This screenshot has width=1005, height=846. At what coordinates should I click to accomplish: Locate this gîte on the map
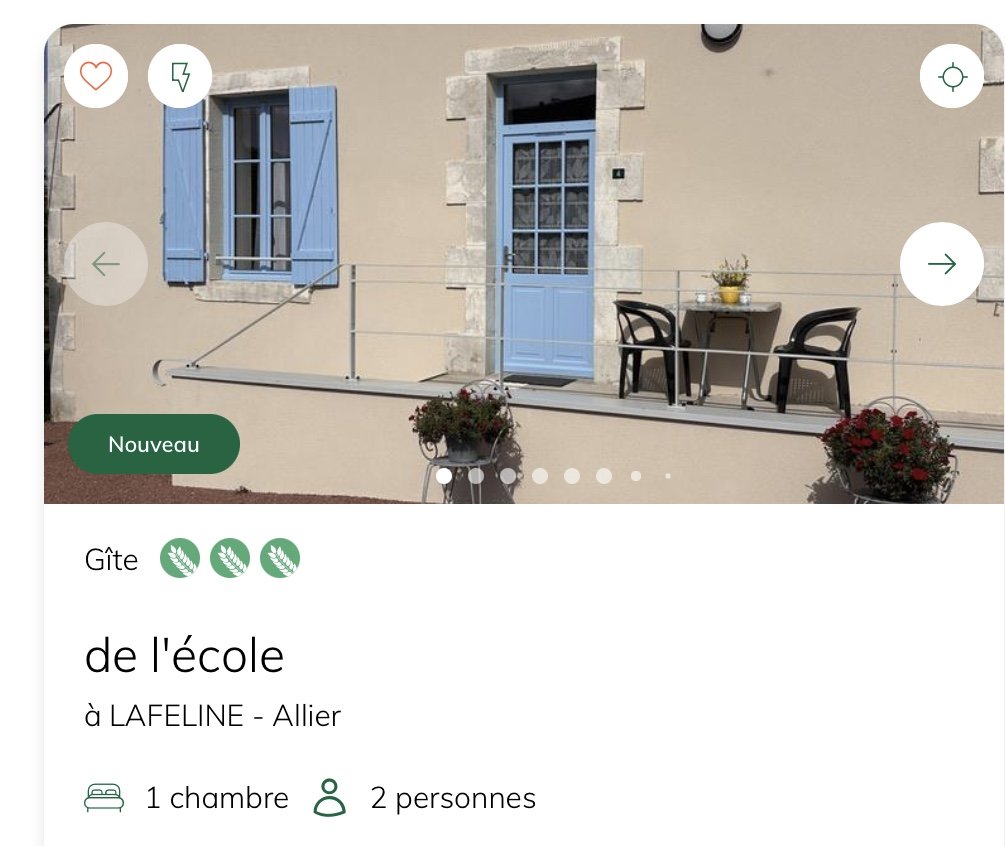(x=952, y=76)
